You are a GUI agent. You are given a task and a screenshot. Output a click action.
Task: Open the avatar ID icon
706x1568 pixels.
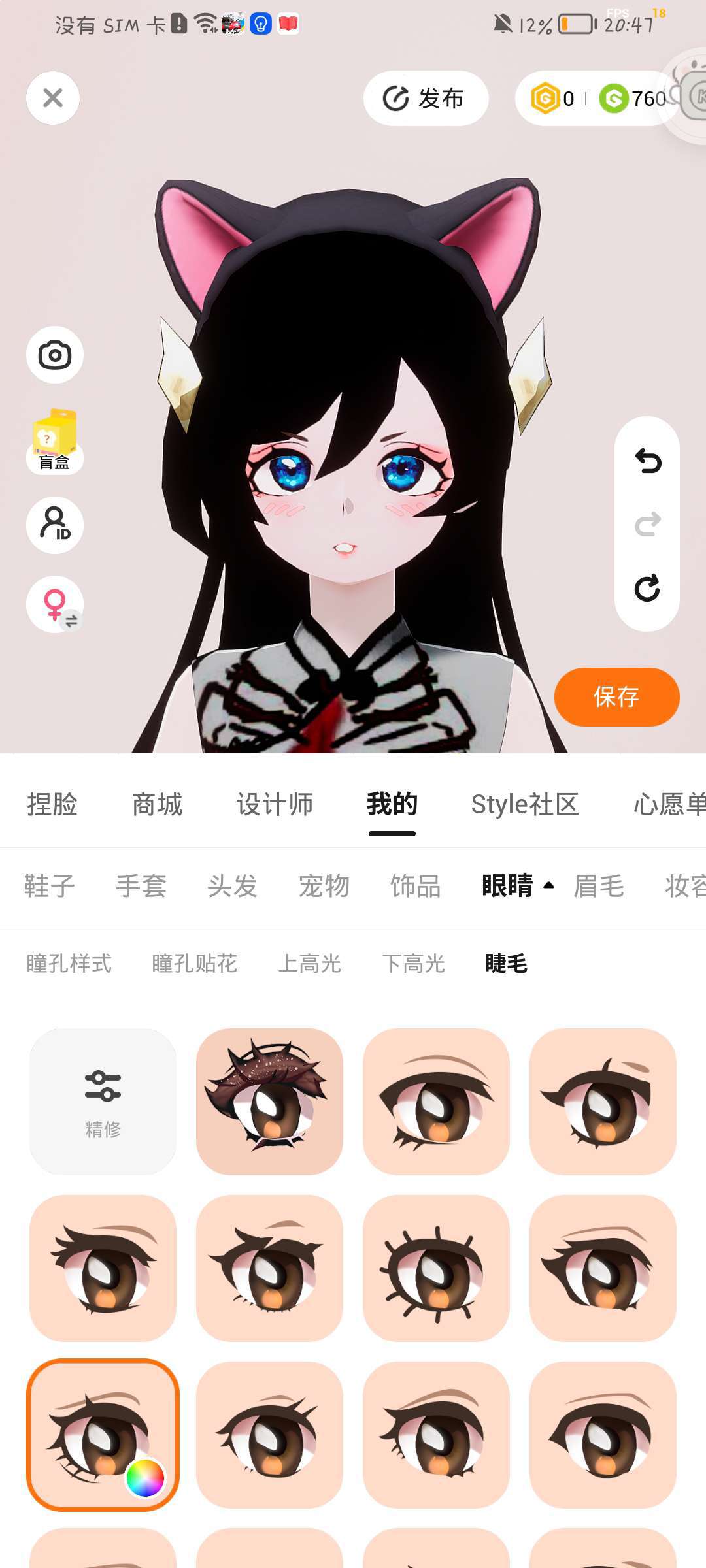55,525
